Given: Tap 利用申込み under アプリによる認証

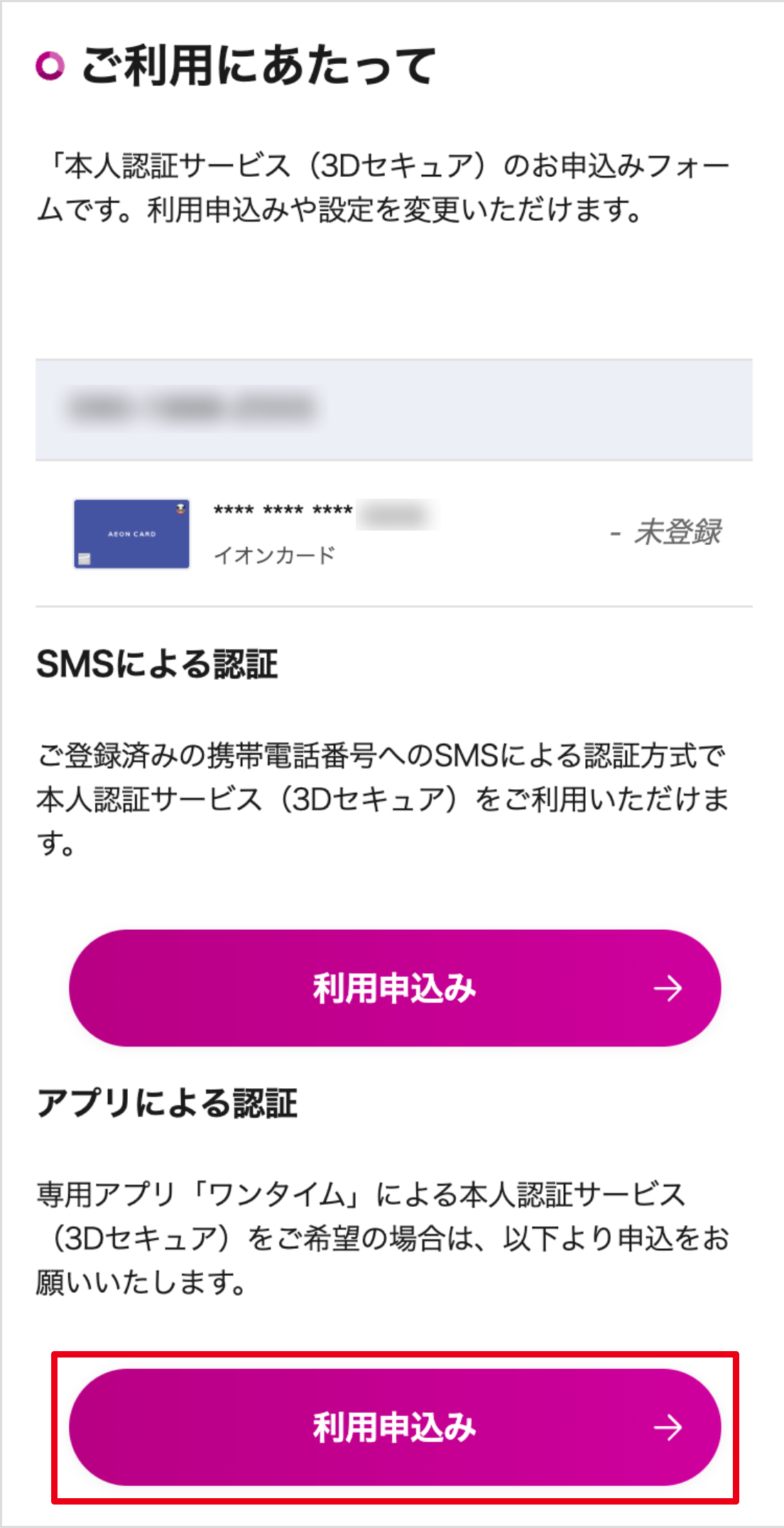Looking at the screenshot, I should point(395,1427).
